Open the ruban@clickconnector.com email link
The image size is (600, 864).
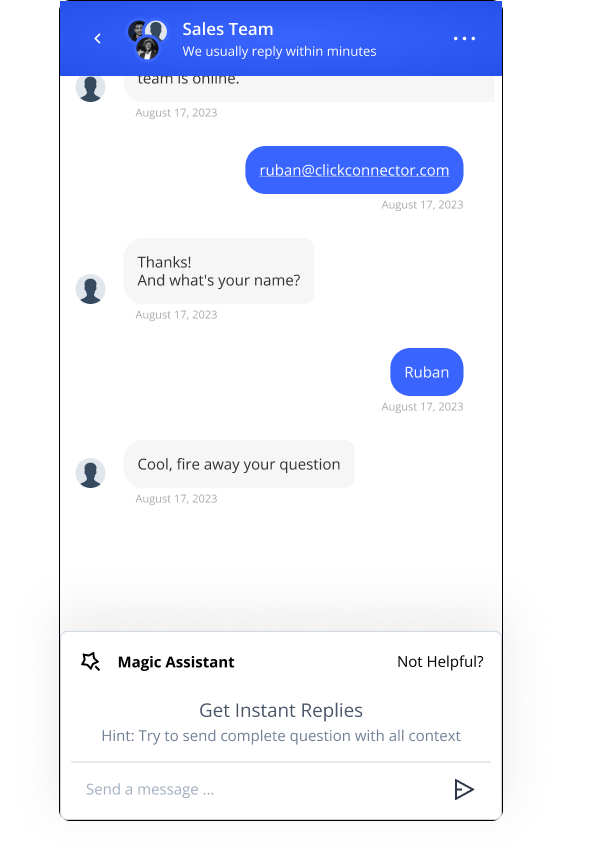point(354,170)
